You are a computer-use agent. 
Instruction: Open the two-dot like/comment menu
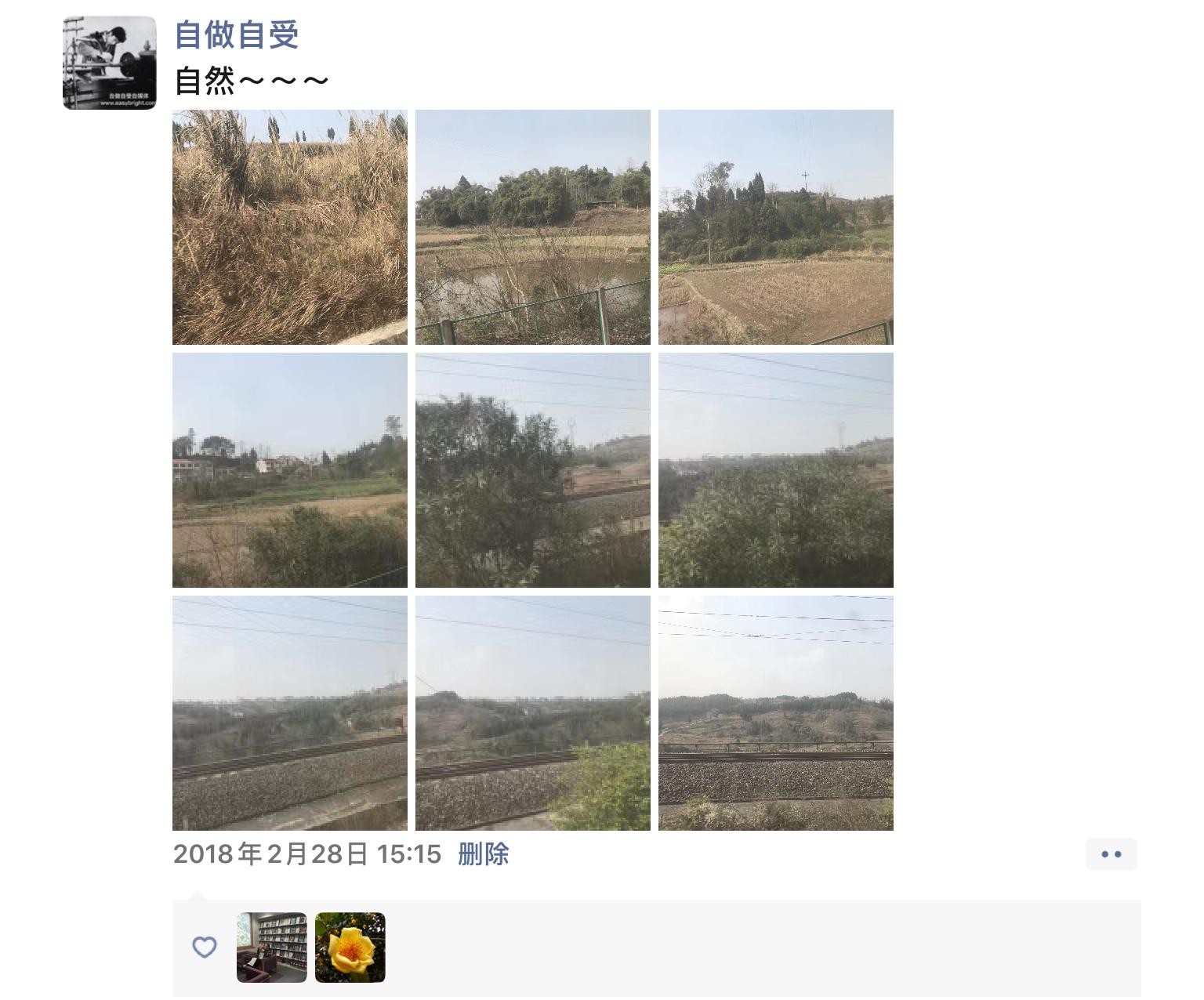pyautogui.click(x=1111, y=854)
